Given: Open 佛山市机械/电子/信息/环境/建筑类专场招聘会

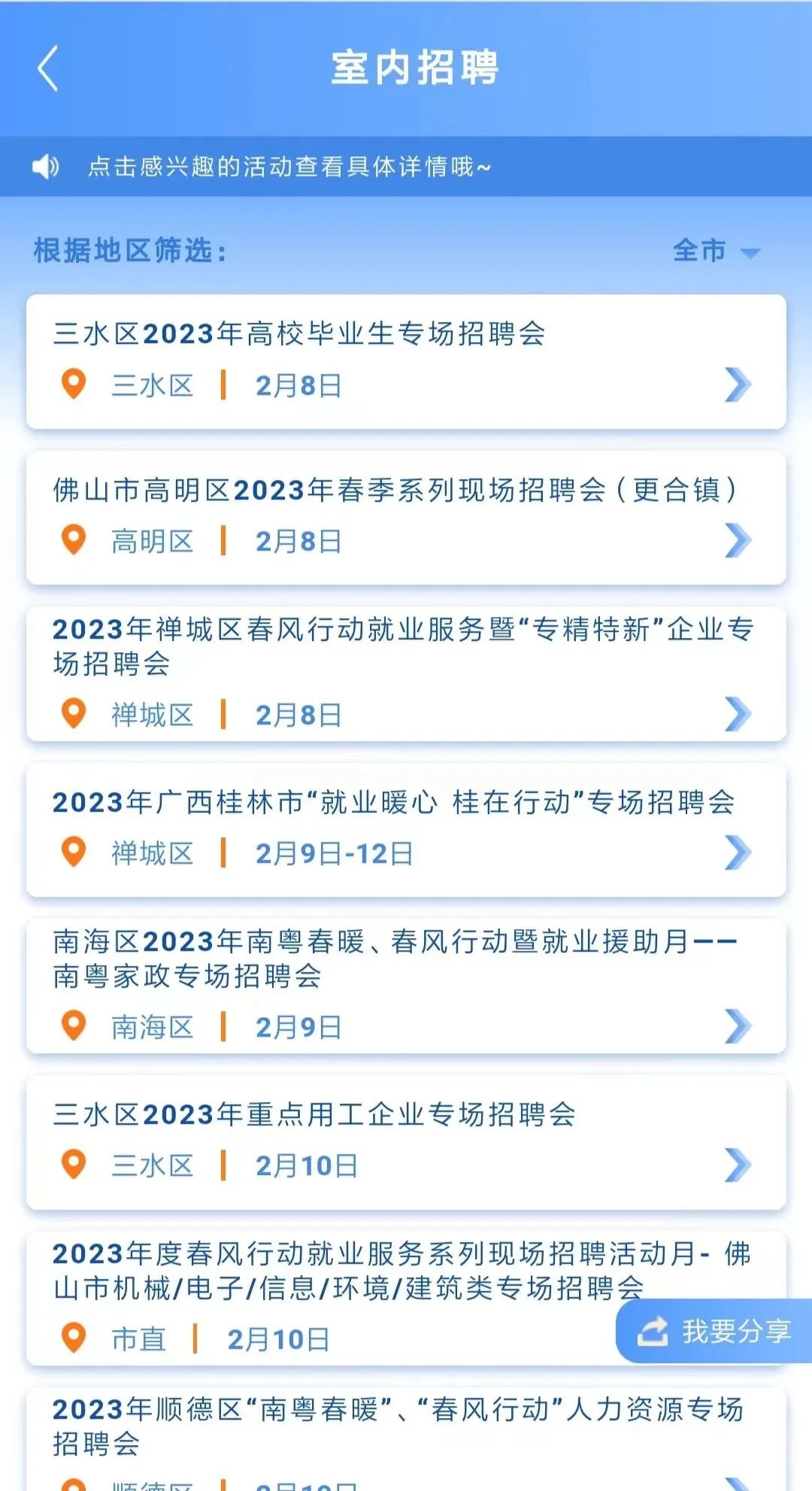Looking at the screenshot, I should (x=323, y=1298).
